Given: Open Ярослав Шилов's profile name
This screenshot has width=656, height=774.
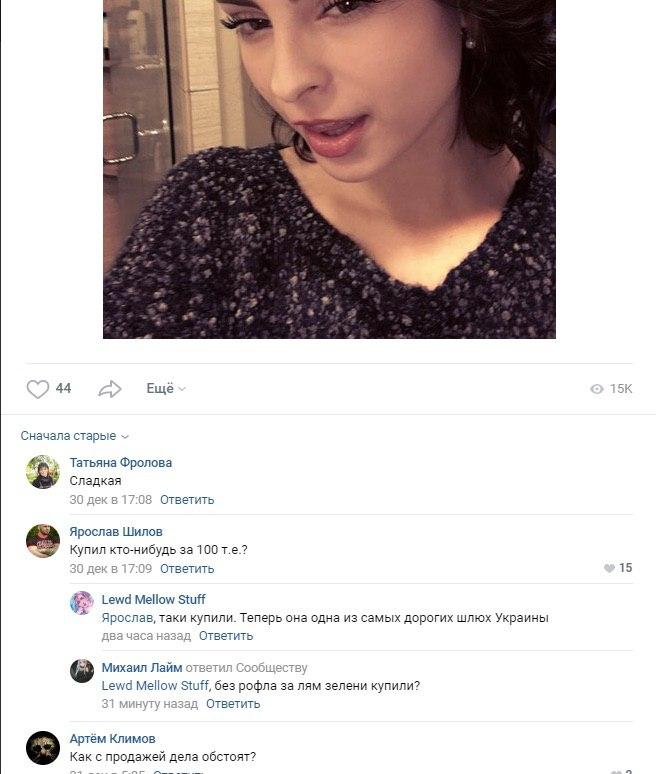Looking at the screenshot, I should point(115,532).
